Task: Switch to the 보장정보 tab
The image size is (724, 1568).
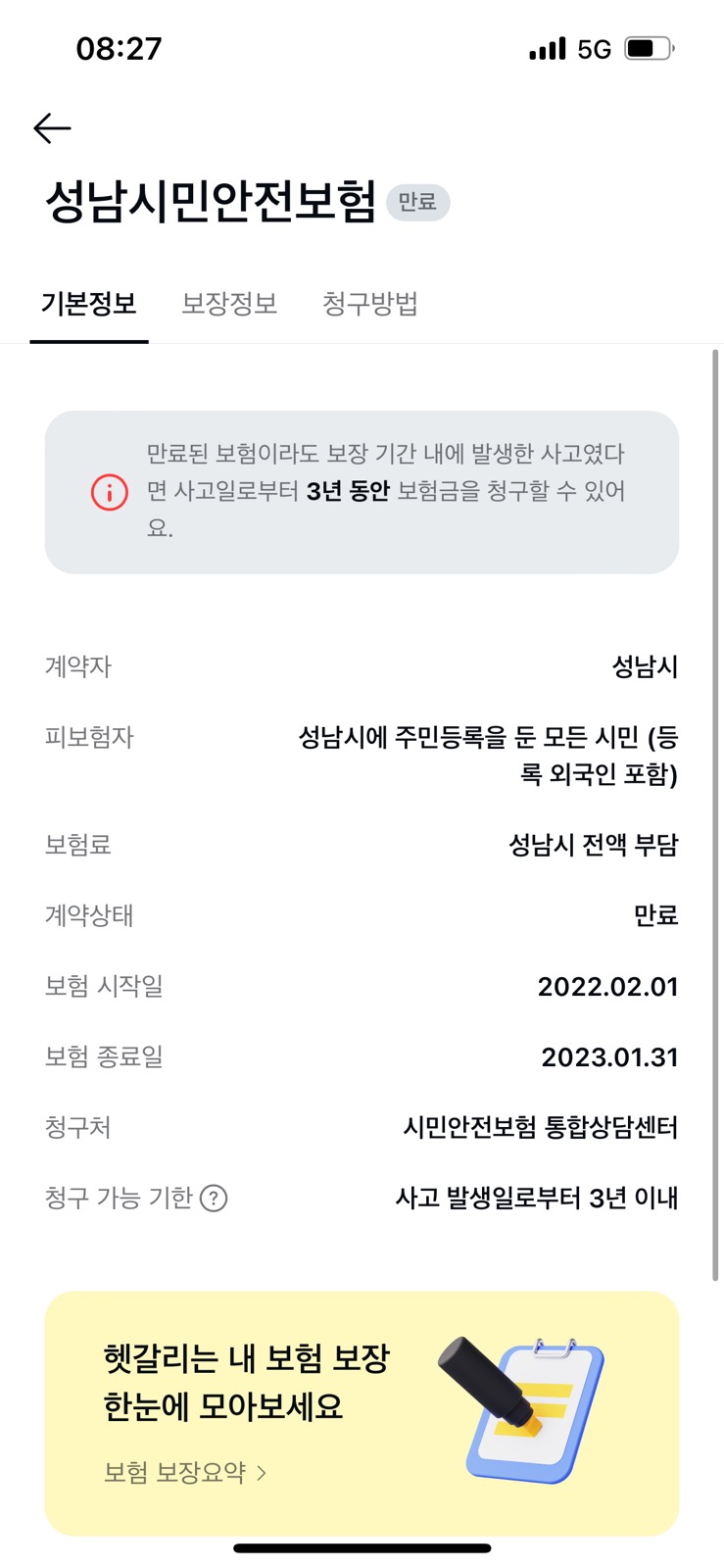Action: (228, 305)
